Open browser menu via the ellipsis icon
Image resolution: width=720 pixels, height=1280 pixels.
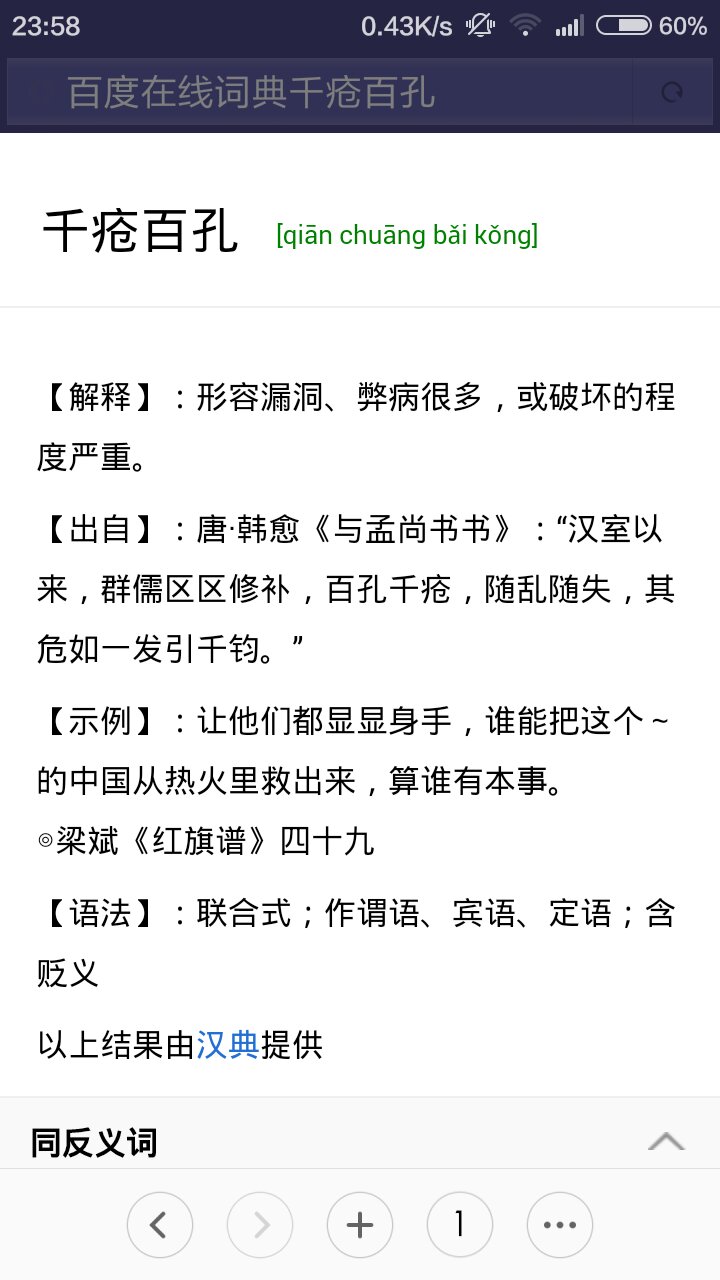tap(560, 1224)
